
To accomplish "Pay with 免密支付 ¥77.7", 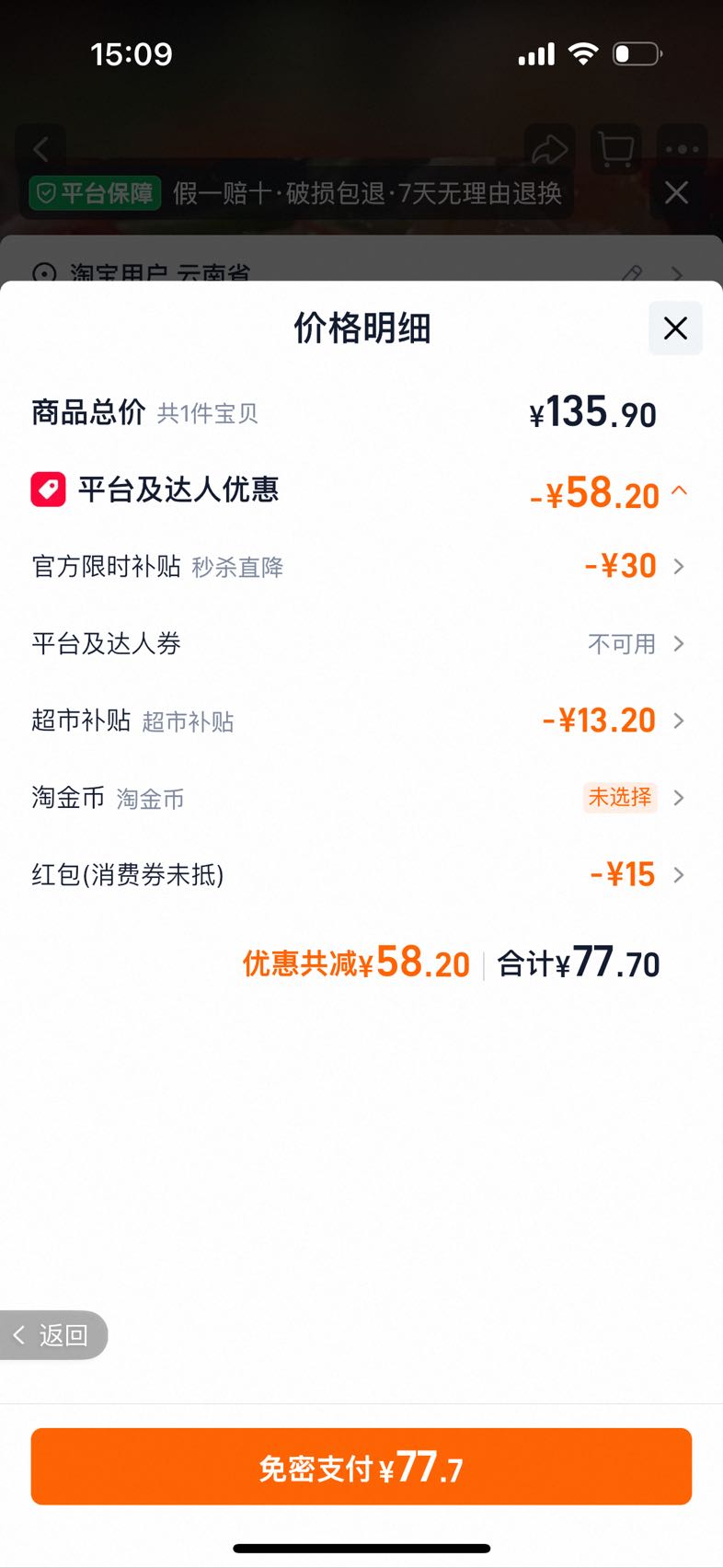I will [361, 1467].
